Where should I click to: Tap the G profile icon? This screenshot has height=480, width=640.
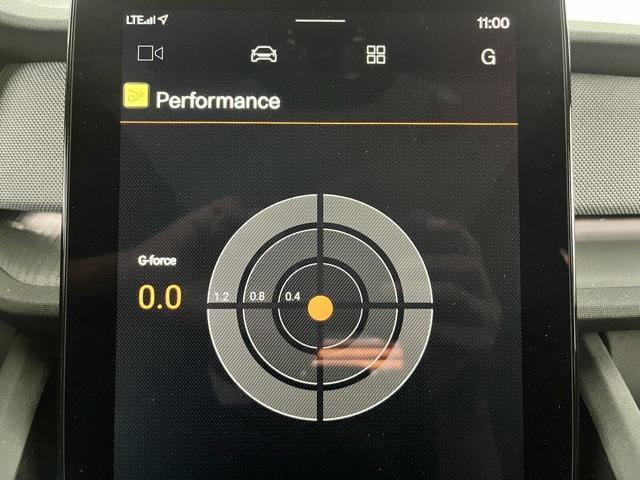(488, 57)
